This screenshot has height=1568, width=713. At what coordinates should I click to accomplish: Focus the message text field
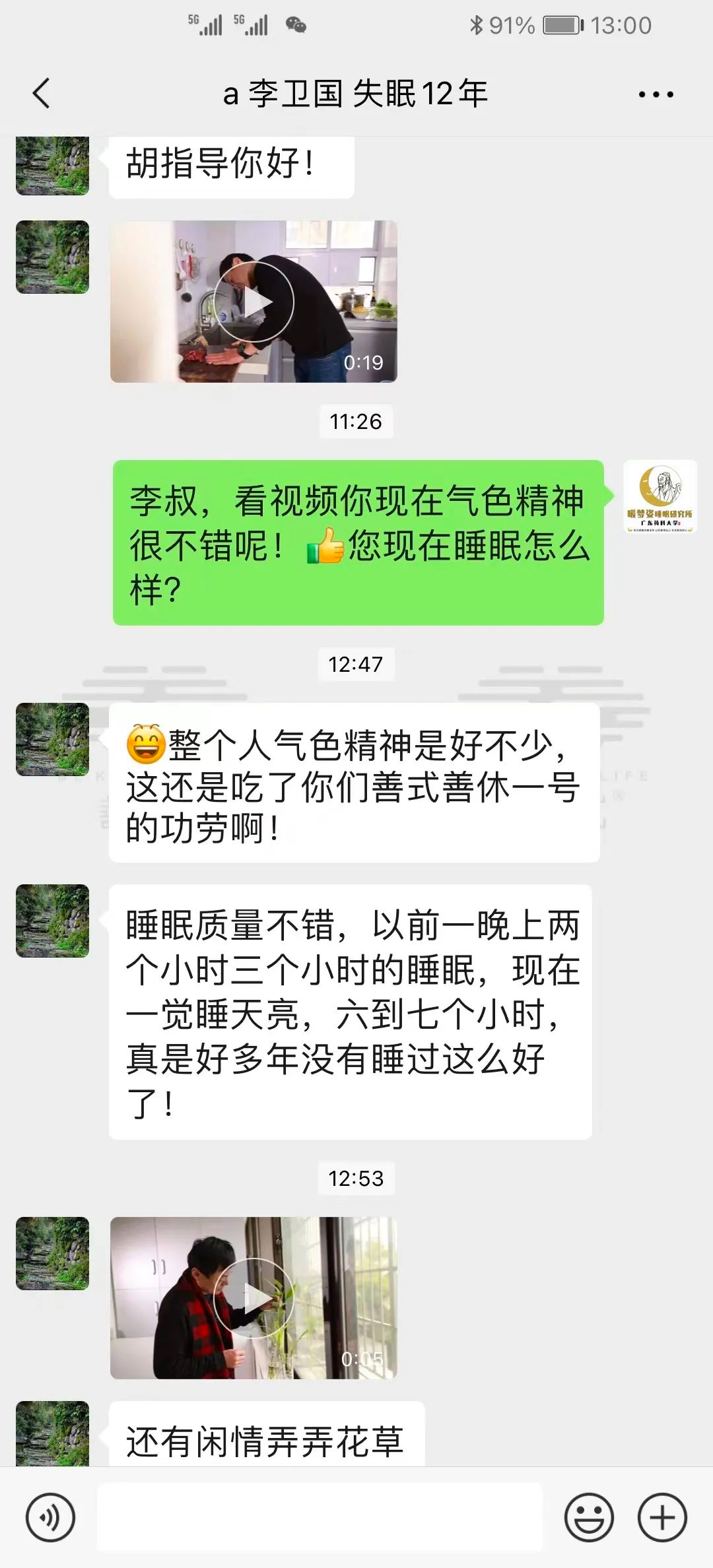320,1517
